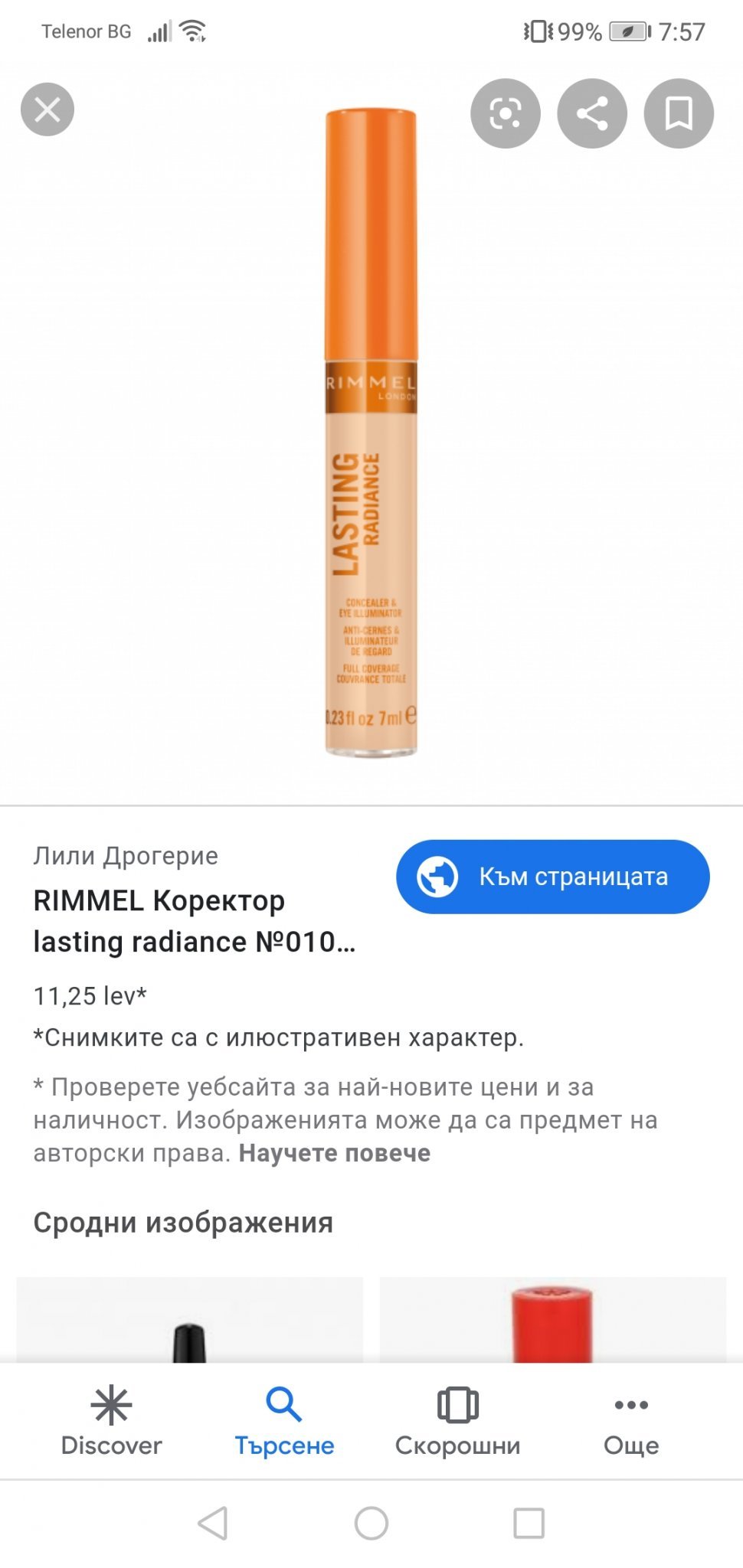Go back with the system back button

213,1524
